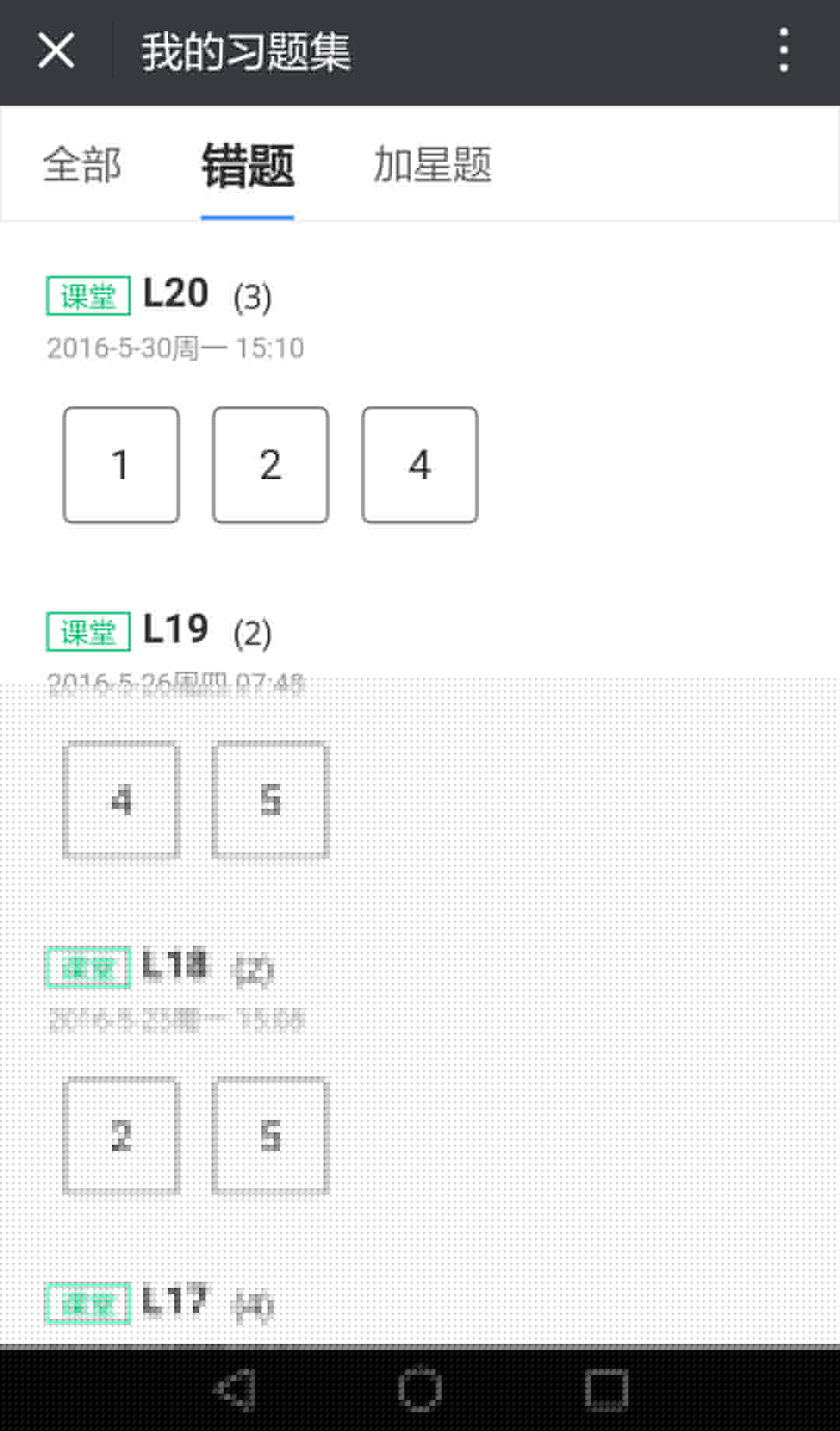Open the three-dot overflow menu
Image resolution: width=840 pixels, height=1431 pixels.
[x=783, y=51]
